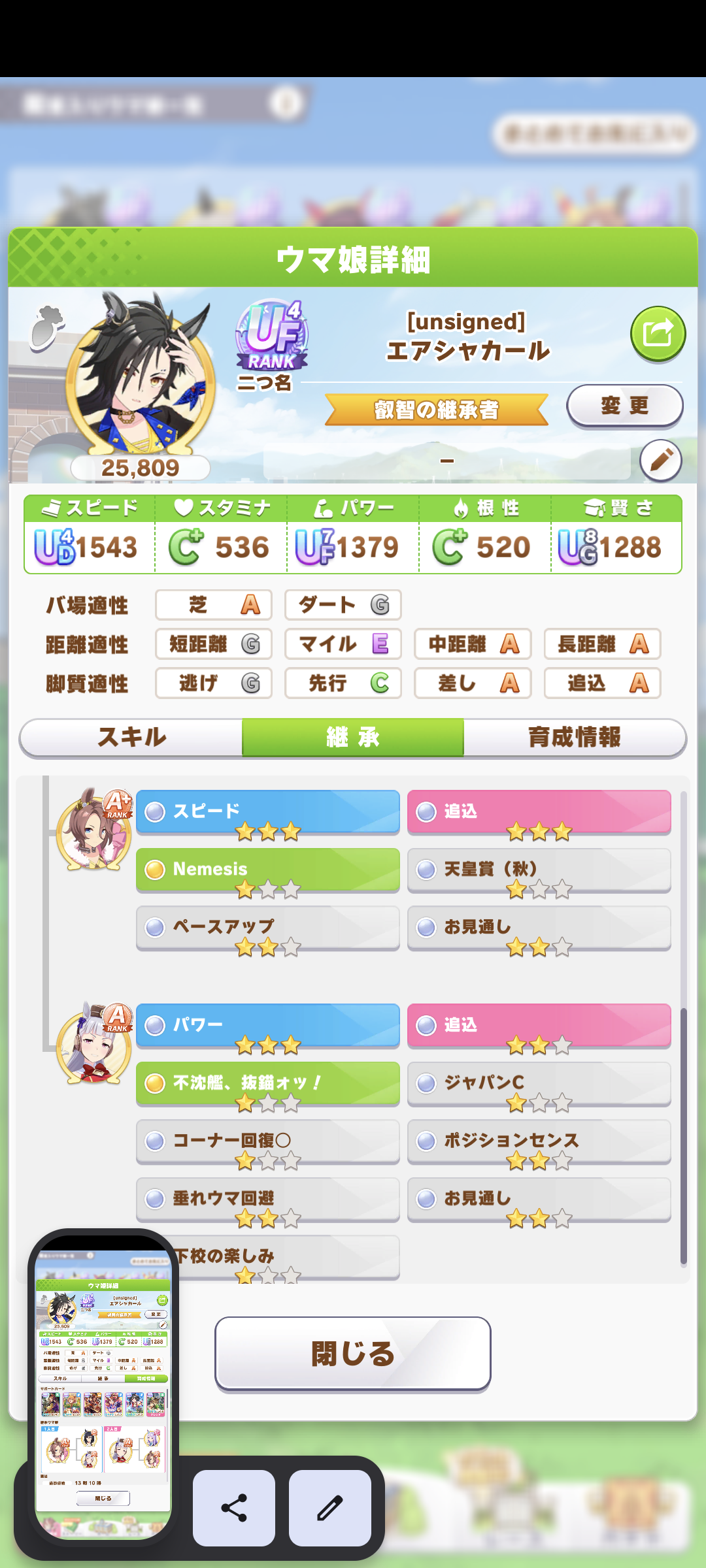Tap the ペースアップ skill factor
706x1568 pixels.
[267, 927]
